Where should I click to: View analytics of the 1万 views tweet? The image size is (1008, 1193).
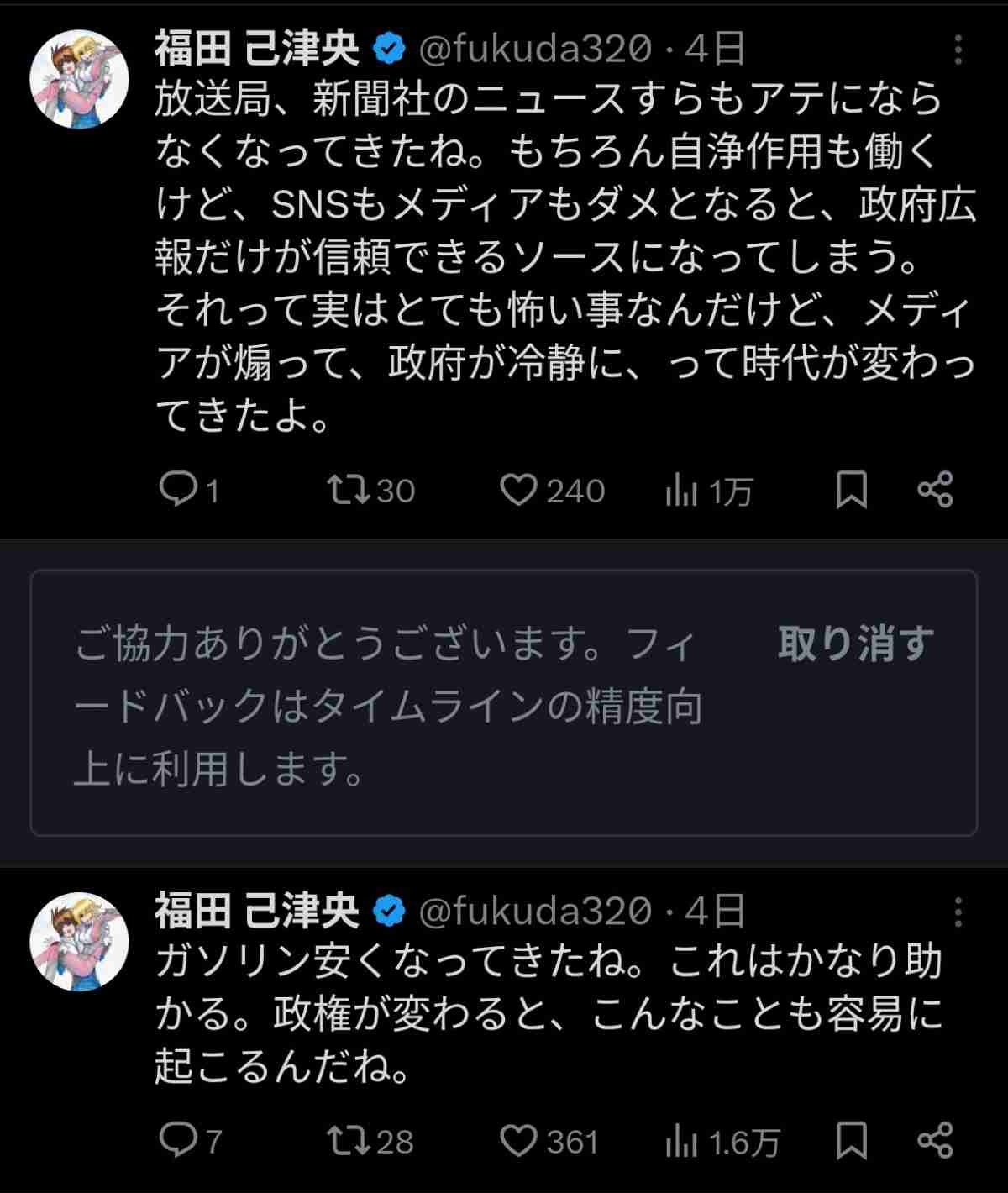click(x=681, y=490)
